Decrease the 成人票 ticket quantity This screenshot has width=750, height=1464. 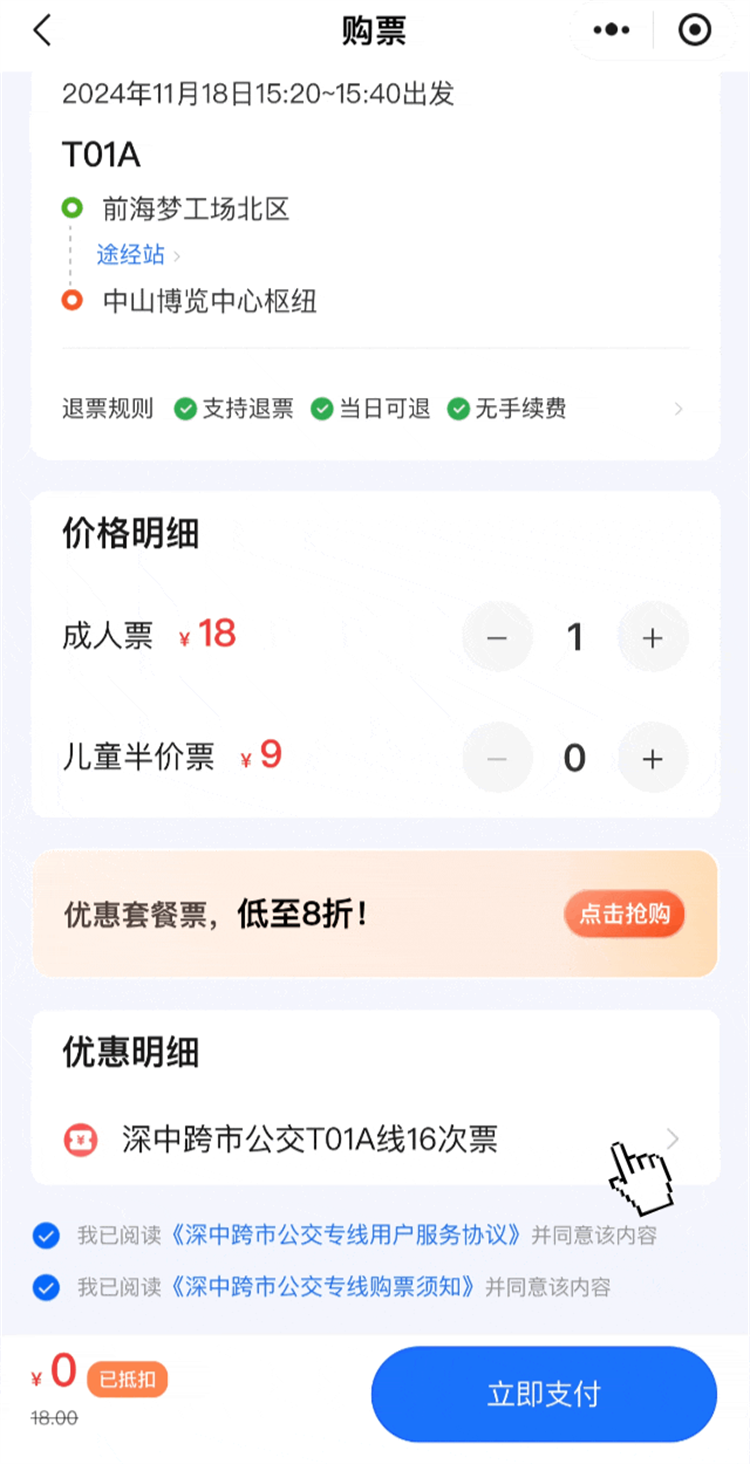point(497,638)
